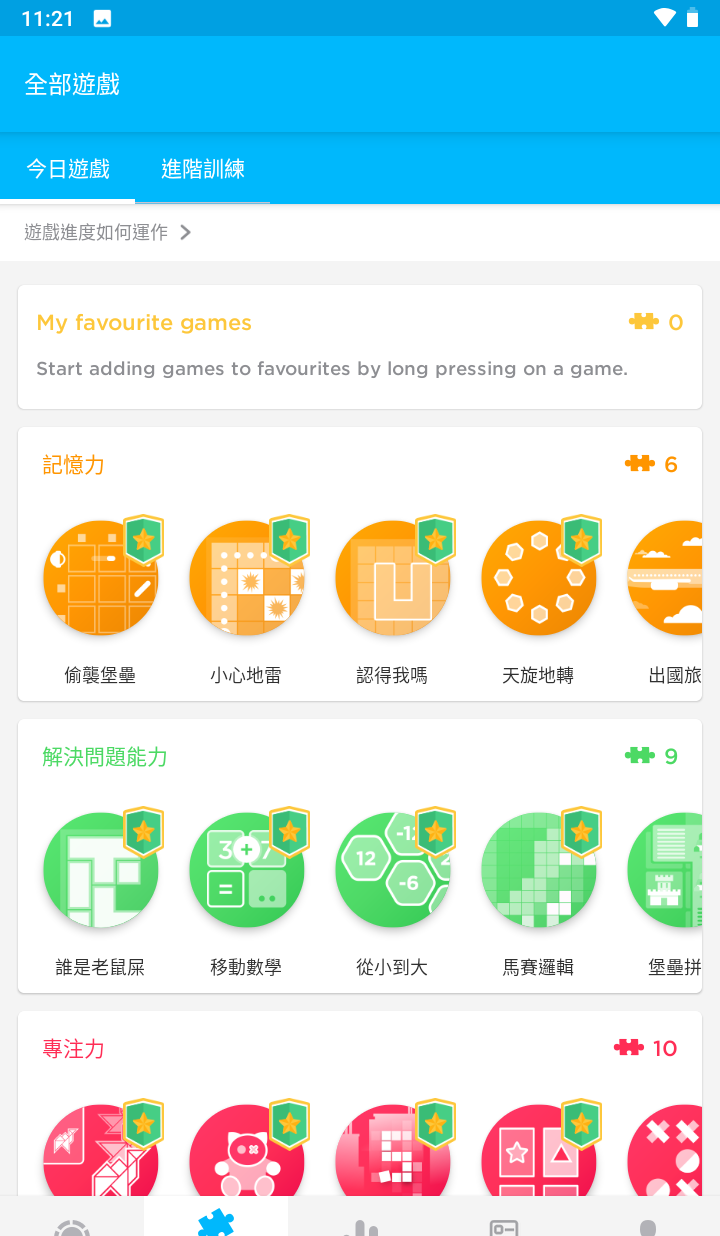This screenshot has width=720, height=1236.
Task: Switch to the 今日遊戲 tab
Action: tap(68, 169)
